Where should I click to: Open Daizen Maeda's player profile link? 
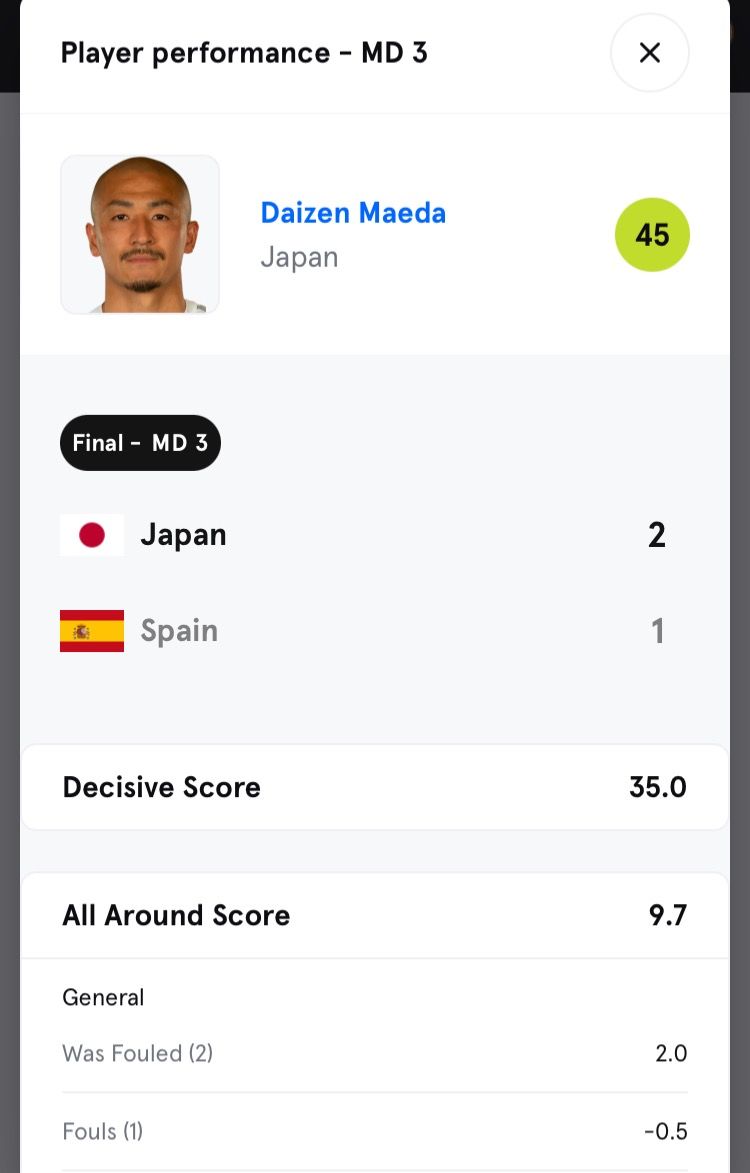click(353, 213)
